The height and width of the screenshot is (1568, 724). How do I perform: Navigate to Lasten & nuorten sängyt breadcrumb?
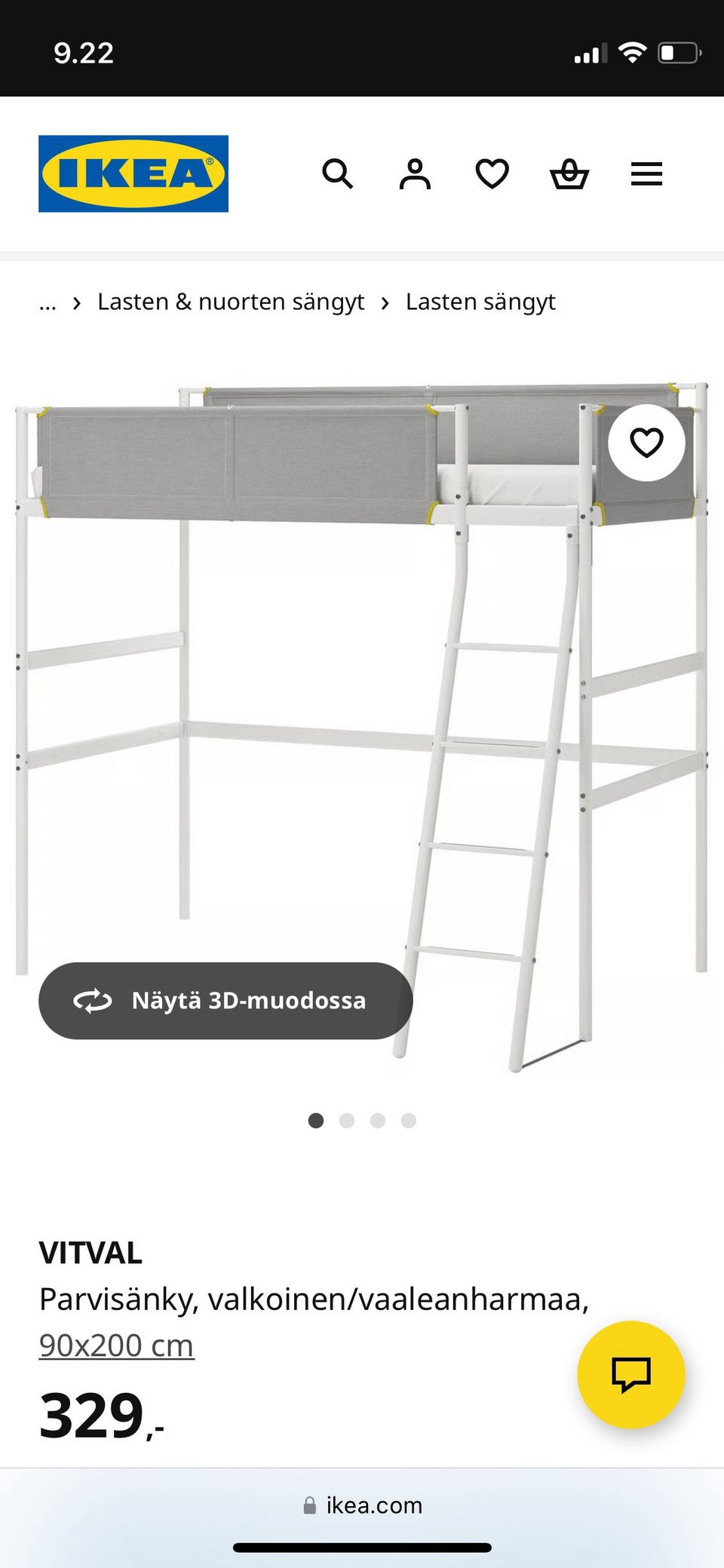(230, 301)
